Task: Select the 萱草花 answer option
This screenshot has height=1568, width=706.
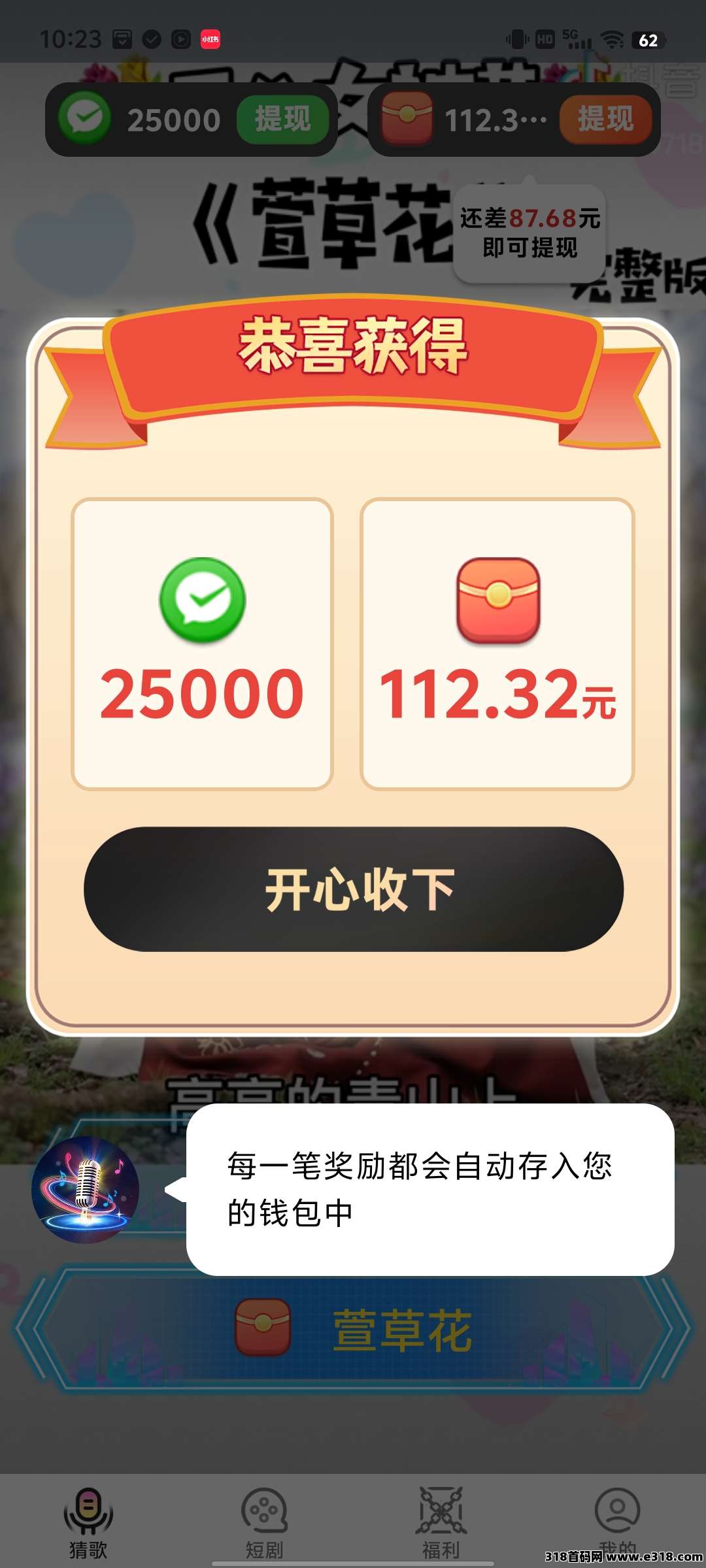Action: [x=353, y=1330]
